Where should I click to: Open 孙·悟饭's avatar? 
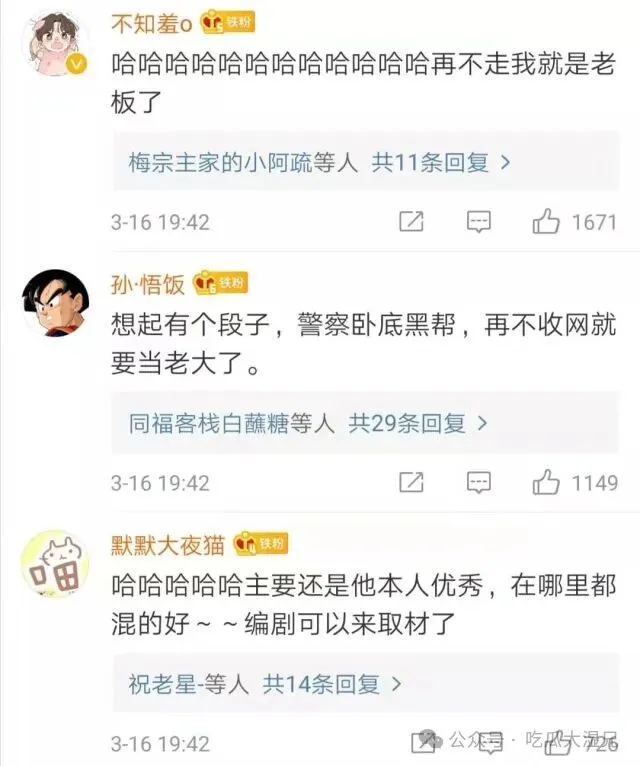coord(55,304)
